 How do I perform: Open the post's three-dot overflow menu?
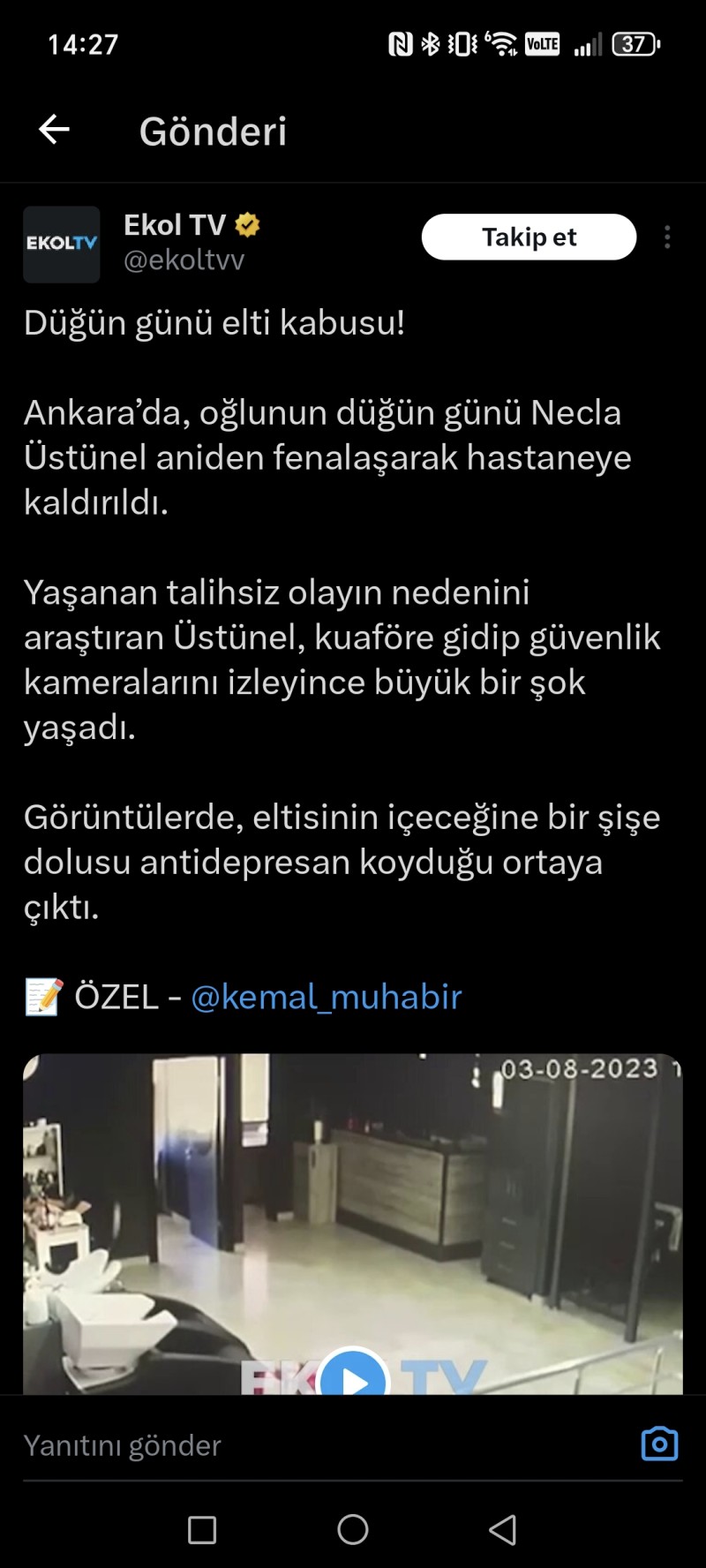click(x=667, y=237)
